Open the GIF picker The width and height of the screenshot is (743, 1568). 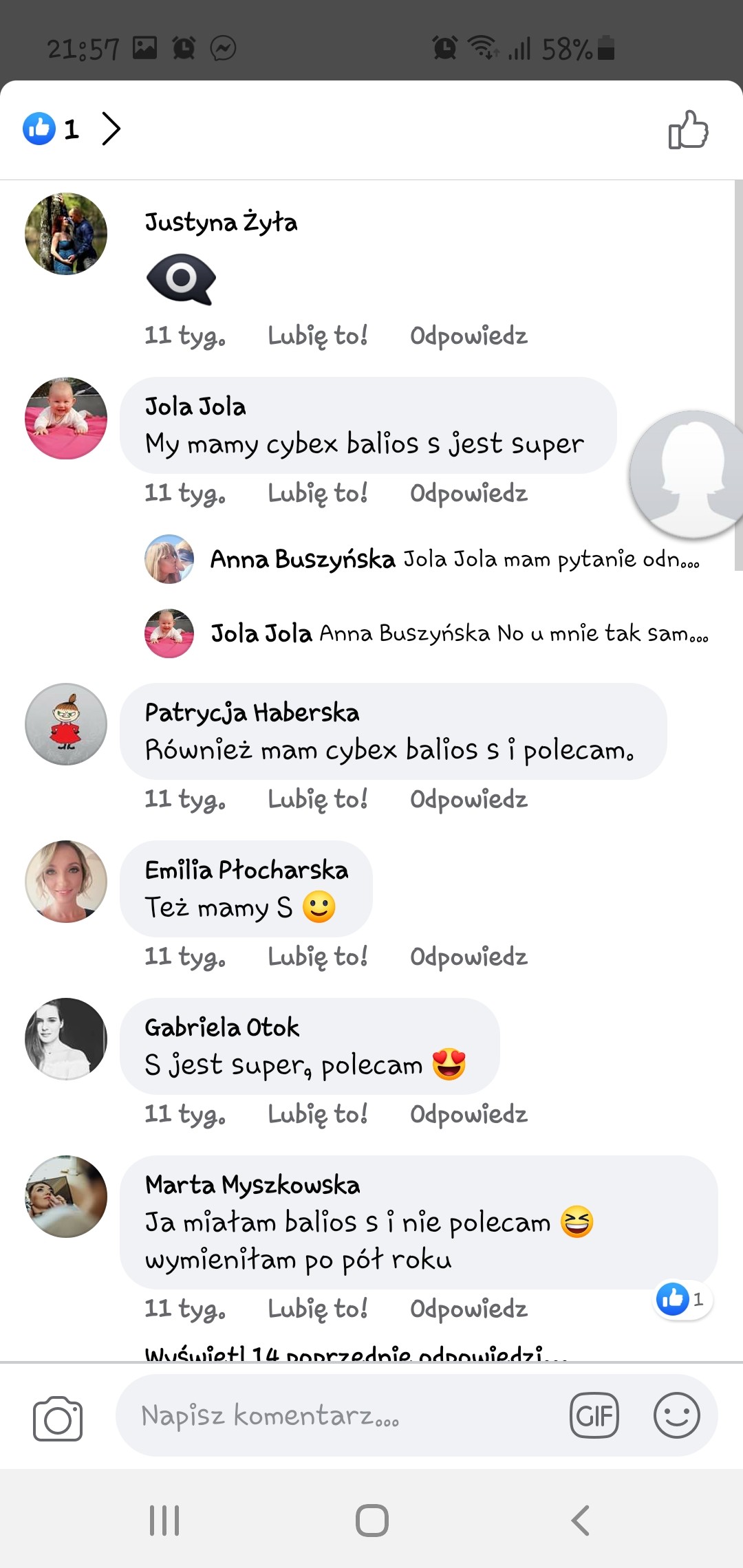pyautogui.click(x=594, y=1415)
